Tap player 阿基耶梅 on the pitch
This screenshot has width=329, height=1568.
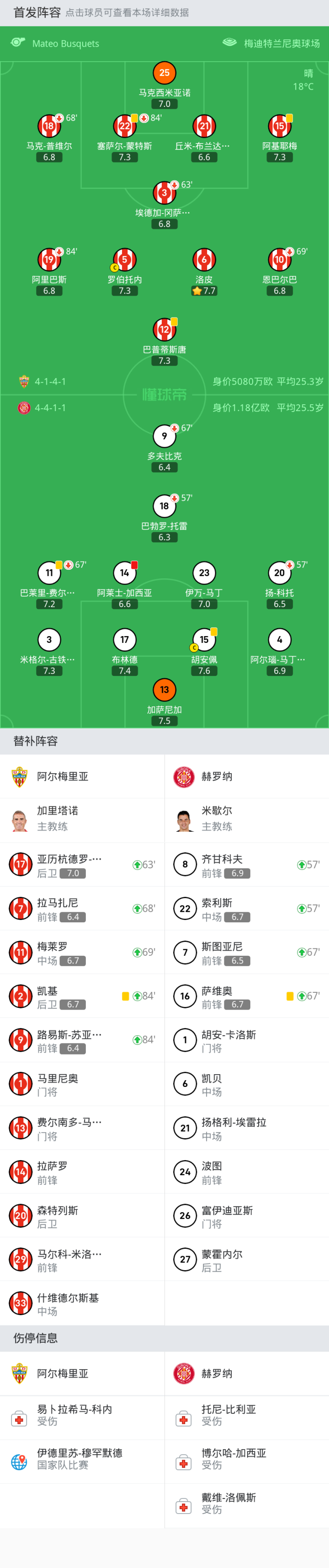[279, 127]
